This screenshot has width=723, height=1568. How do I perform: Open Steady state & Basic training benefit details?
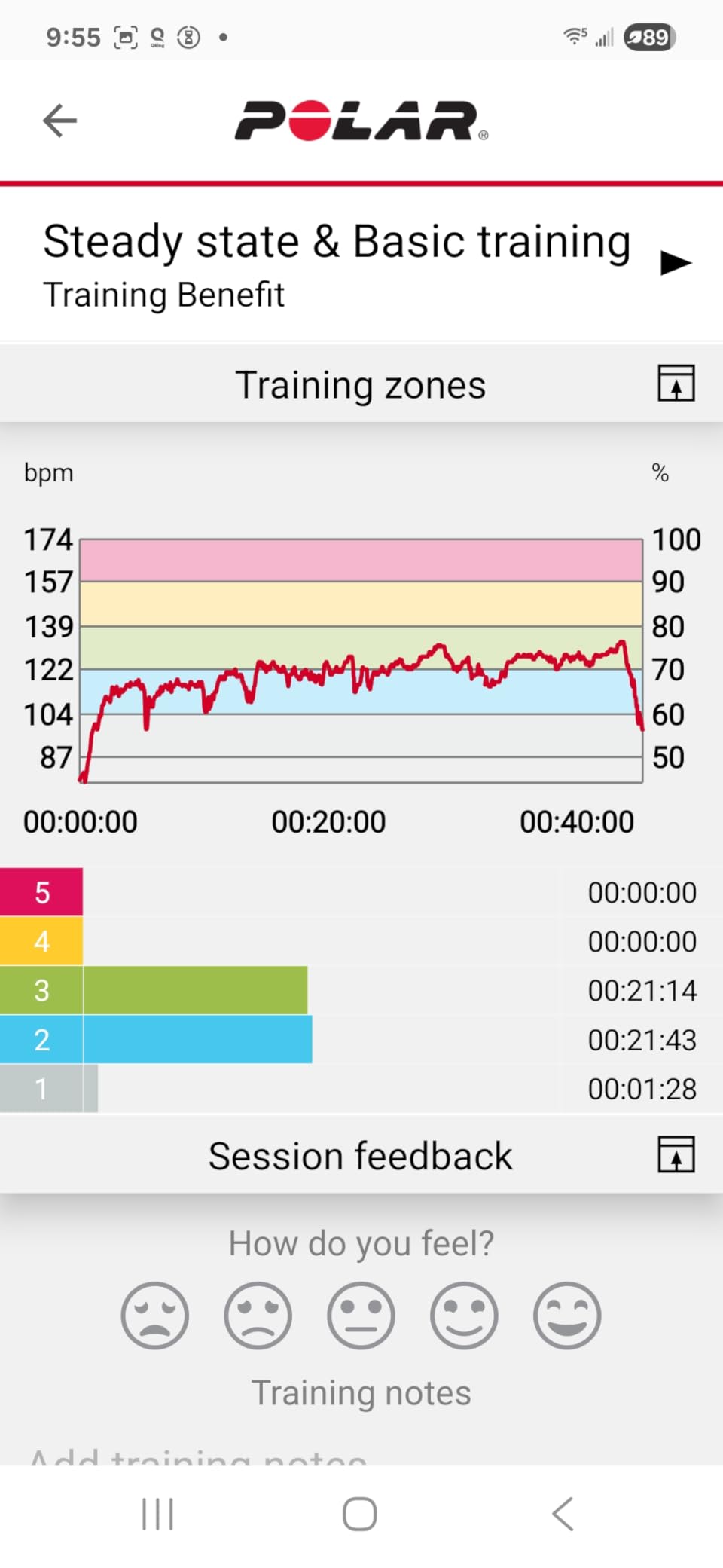(x=361, y=264)
